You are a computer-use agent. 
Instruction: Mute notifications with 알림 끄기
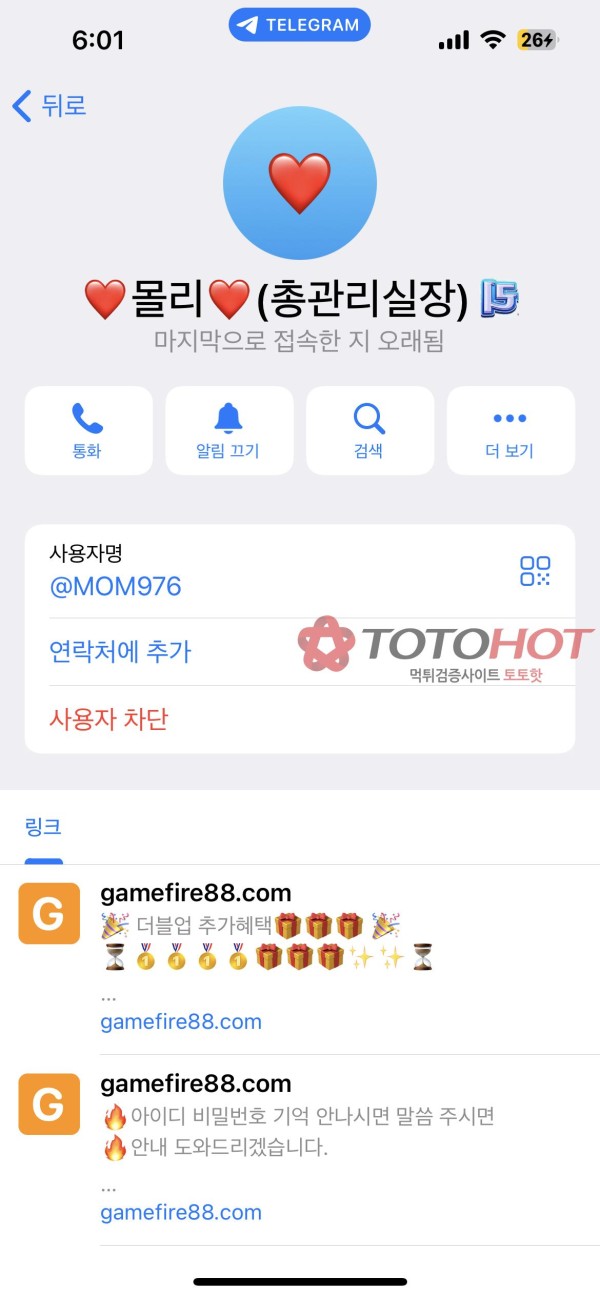pos(229,430)
